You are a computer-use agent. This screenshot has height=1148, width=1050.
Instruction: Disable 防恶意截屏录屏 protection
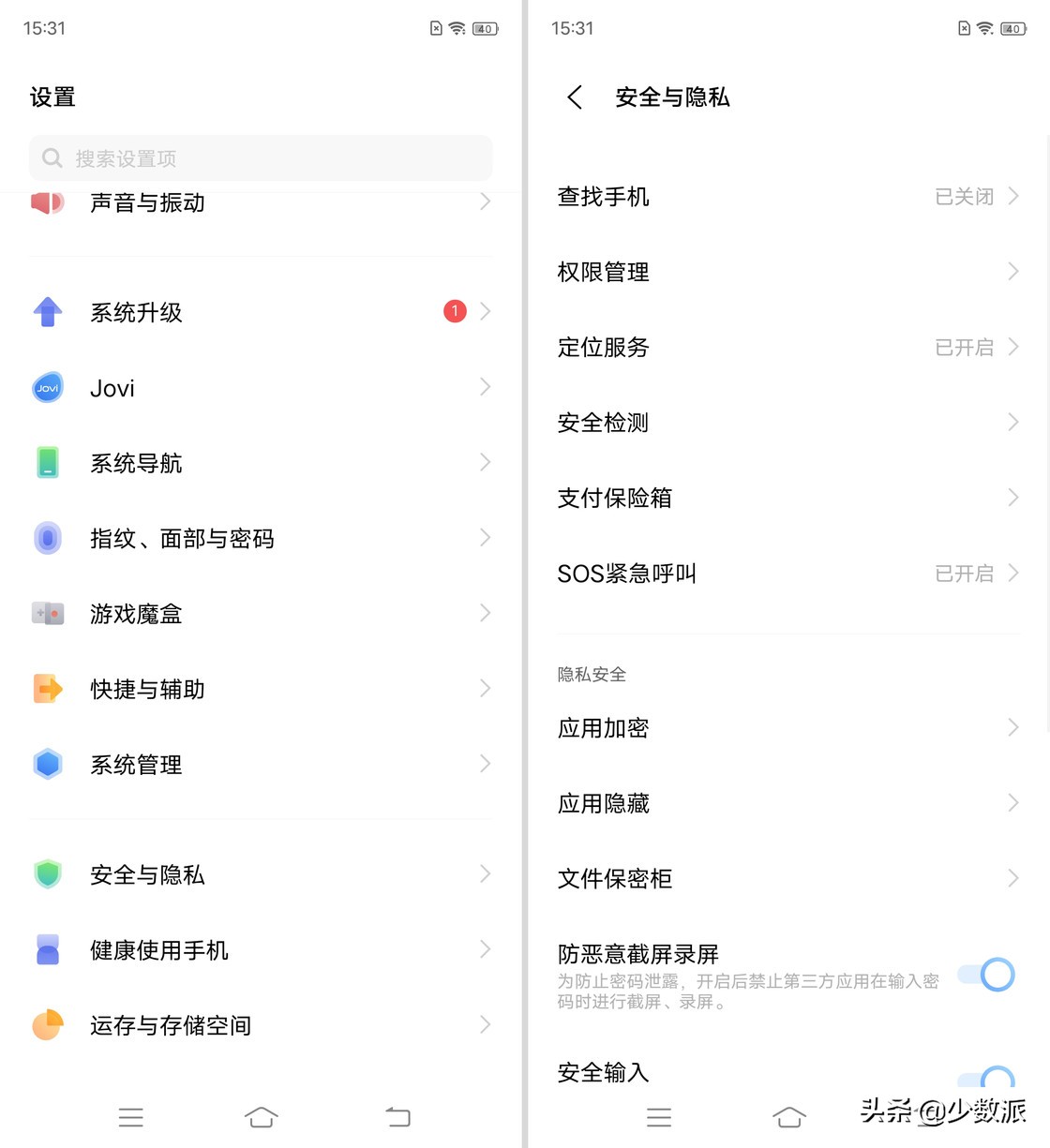pyautogui.click(x=983, y=975)
